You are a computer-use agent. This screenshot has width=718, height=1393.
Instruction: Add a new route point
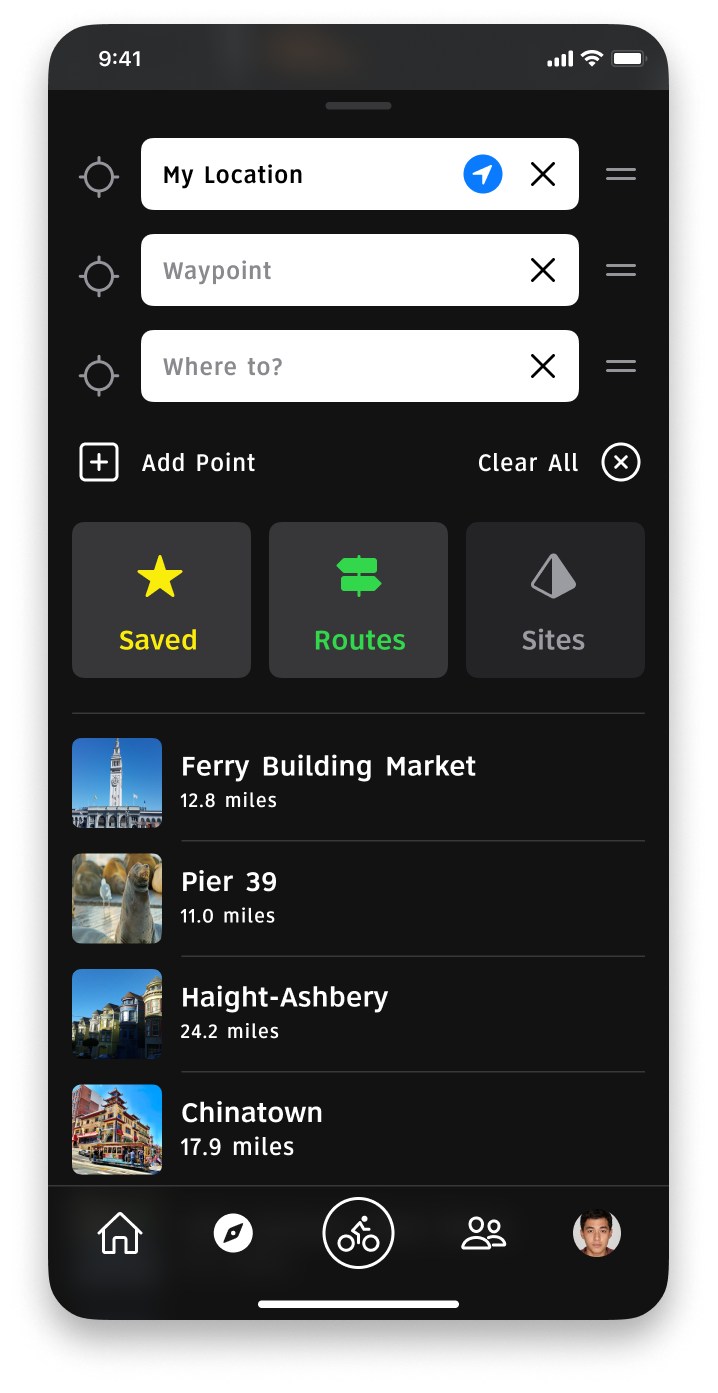tap(168, 463)
